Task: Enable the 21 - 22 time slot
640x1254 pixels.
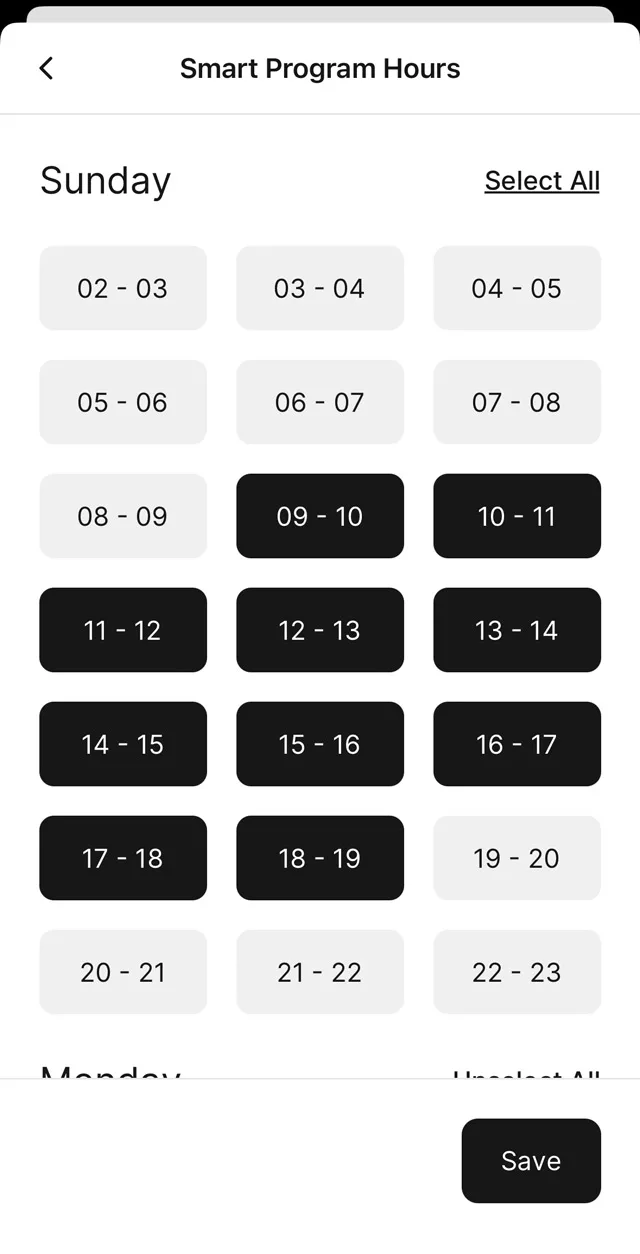Action: (x=320, y=972)
